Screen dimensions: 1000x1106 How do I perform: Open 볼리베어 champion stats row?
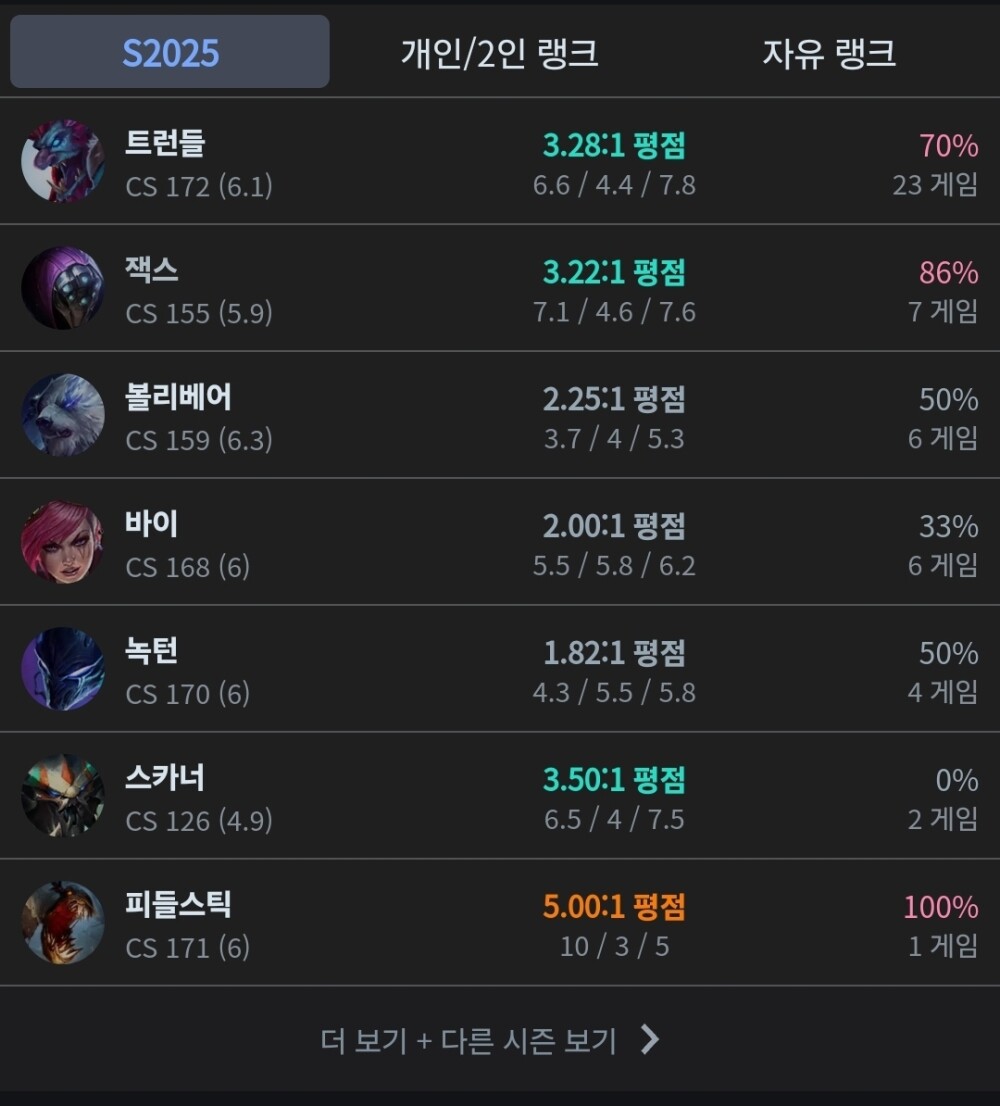(499, 416)
